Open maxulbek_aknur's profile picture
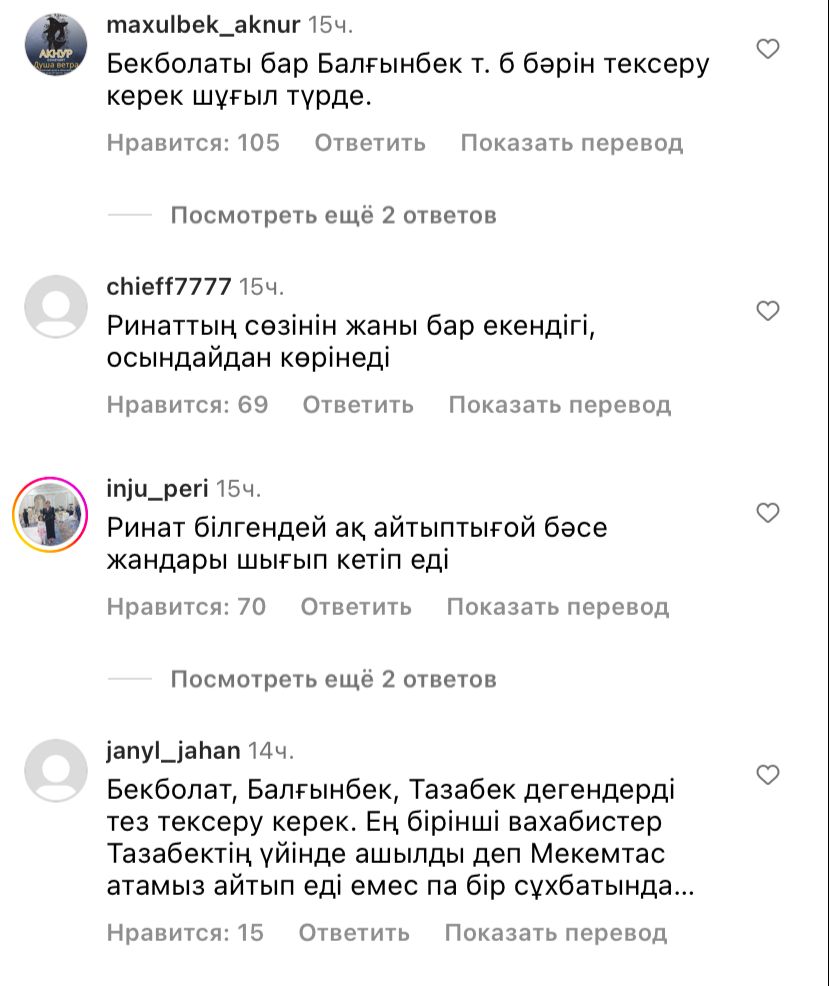This screenshot has width=829, height=986. tap(56, 44)
